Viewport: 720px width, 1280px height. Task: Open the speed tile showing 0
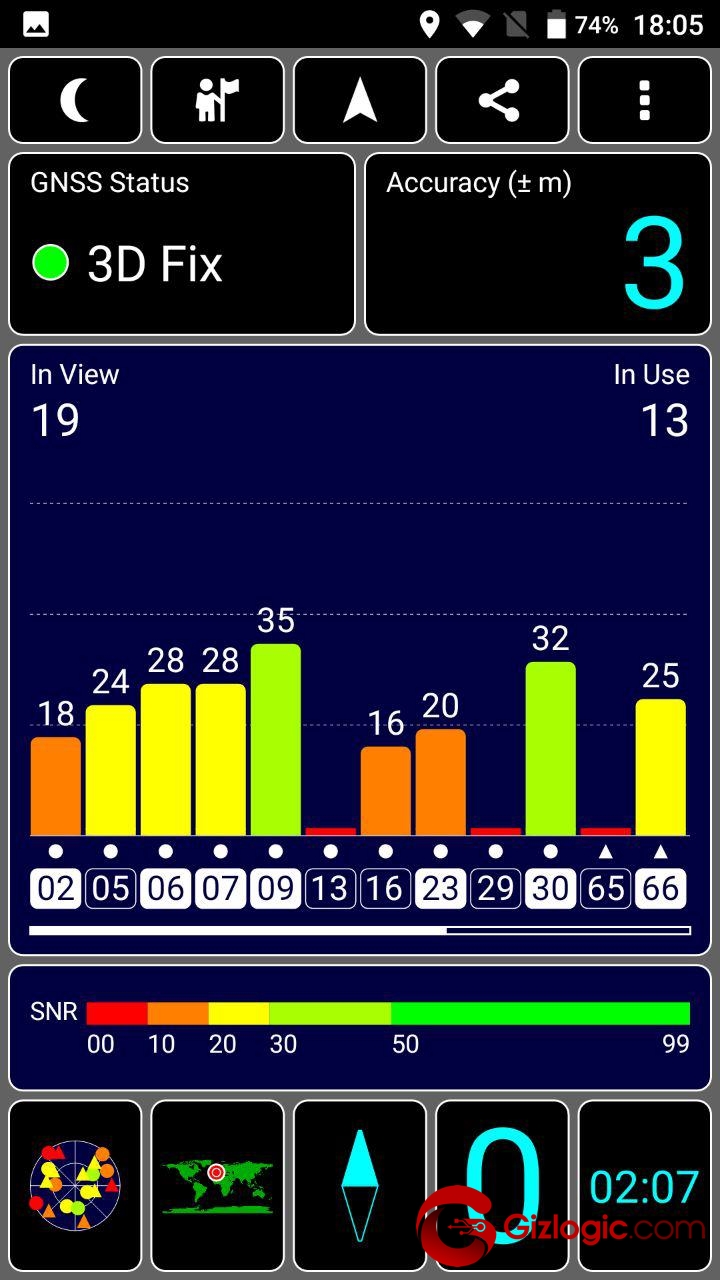click(x=502, y=1185)
